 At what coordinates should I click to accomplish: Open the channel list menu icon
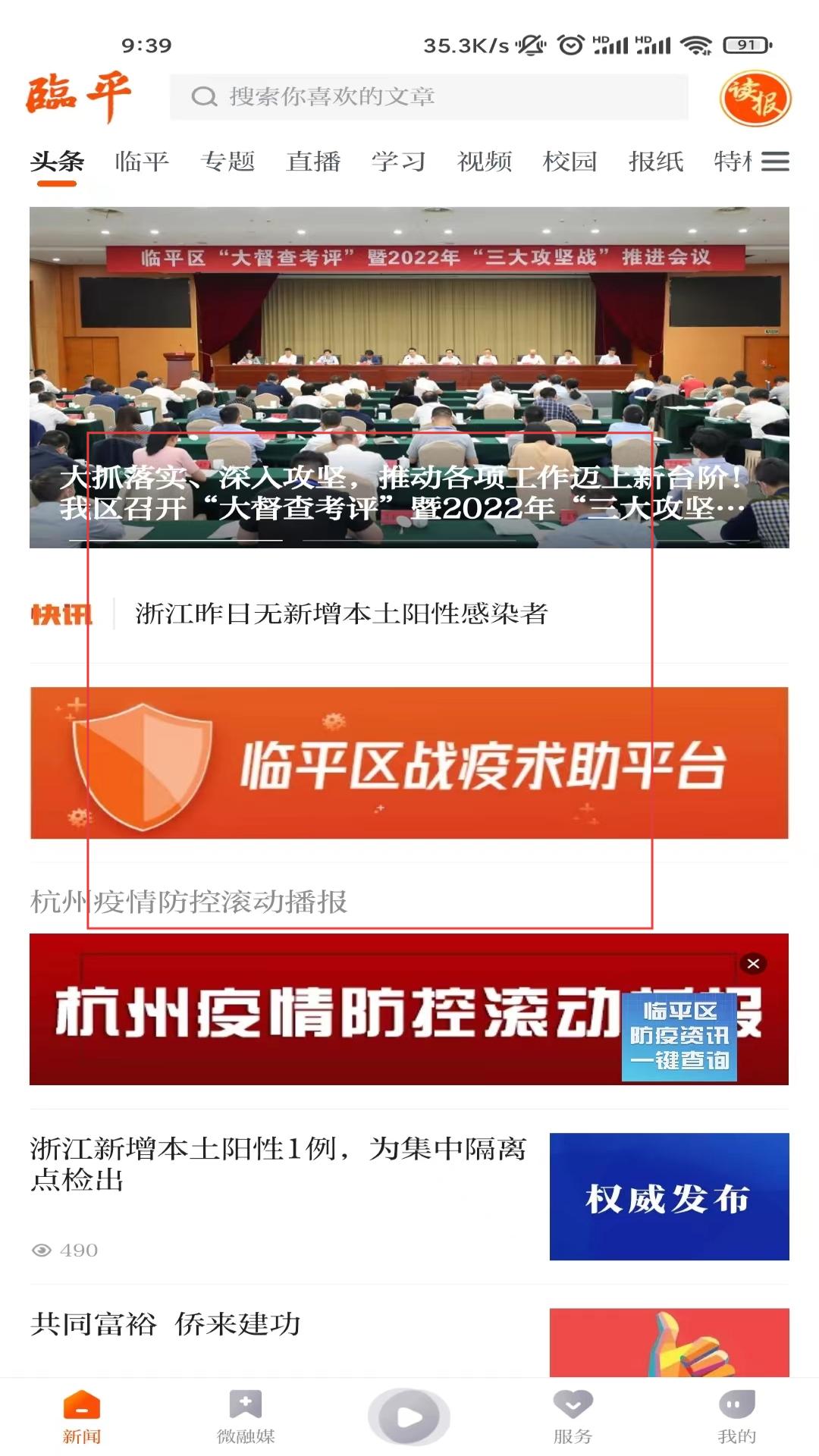[x=775, y=162]
